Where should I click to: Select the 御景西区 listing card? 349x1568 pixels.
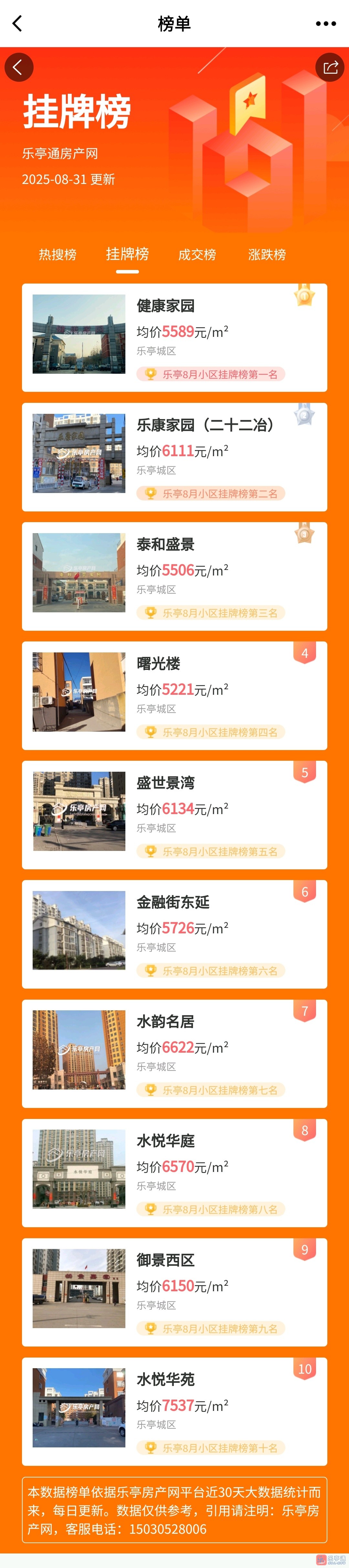(174, 1292)
